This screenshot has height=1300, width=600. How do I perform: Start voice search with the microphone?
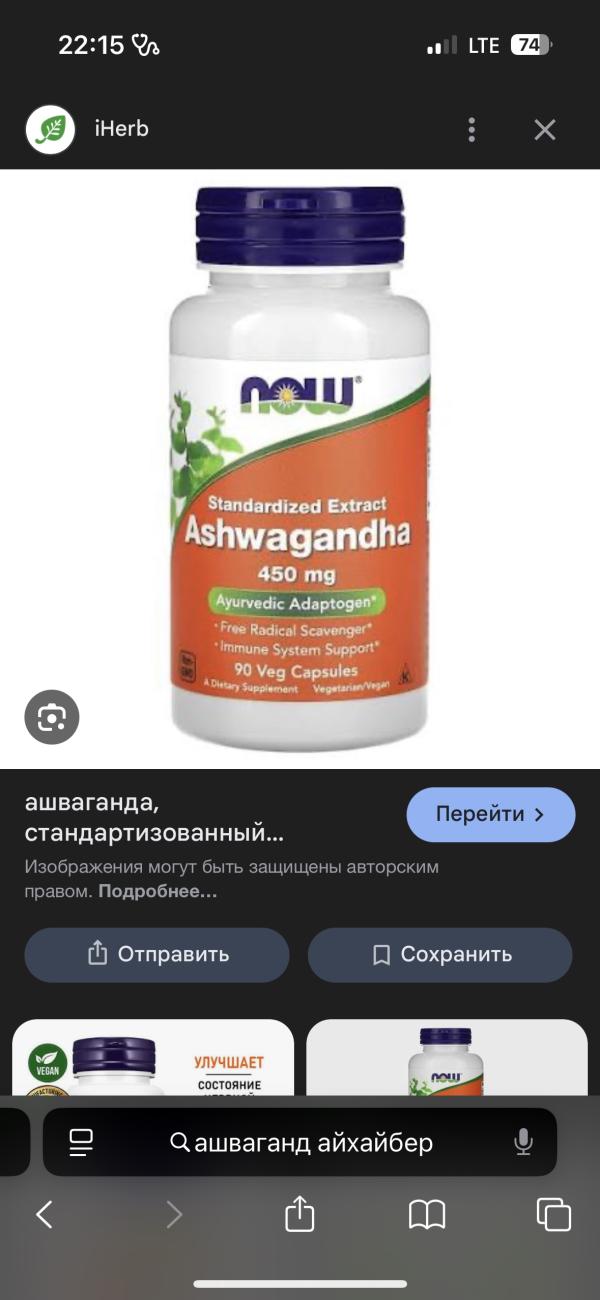click(523, 1142)
